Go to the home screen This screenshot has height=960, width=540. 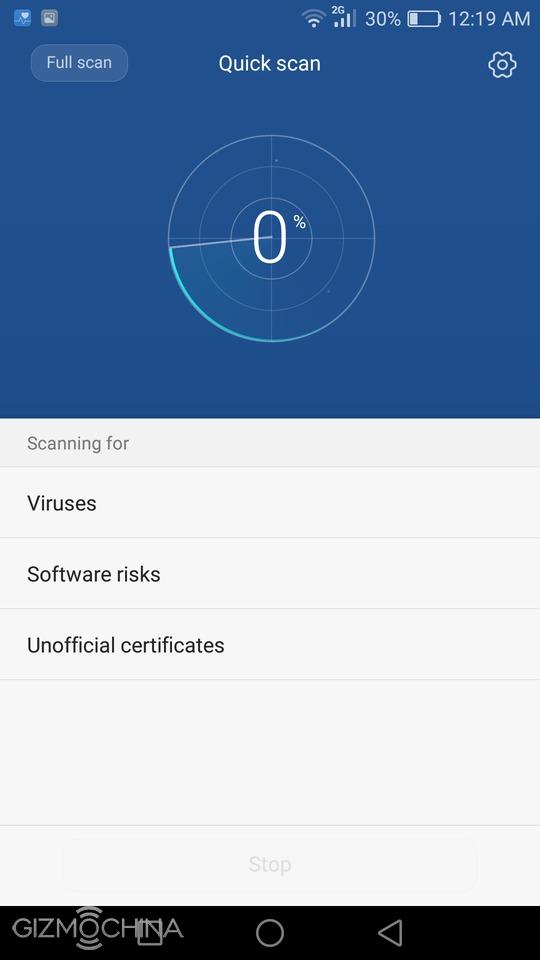coord(270,933)
